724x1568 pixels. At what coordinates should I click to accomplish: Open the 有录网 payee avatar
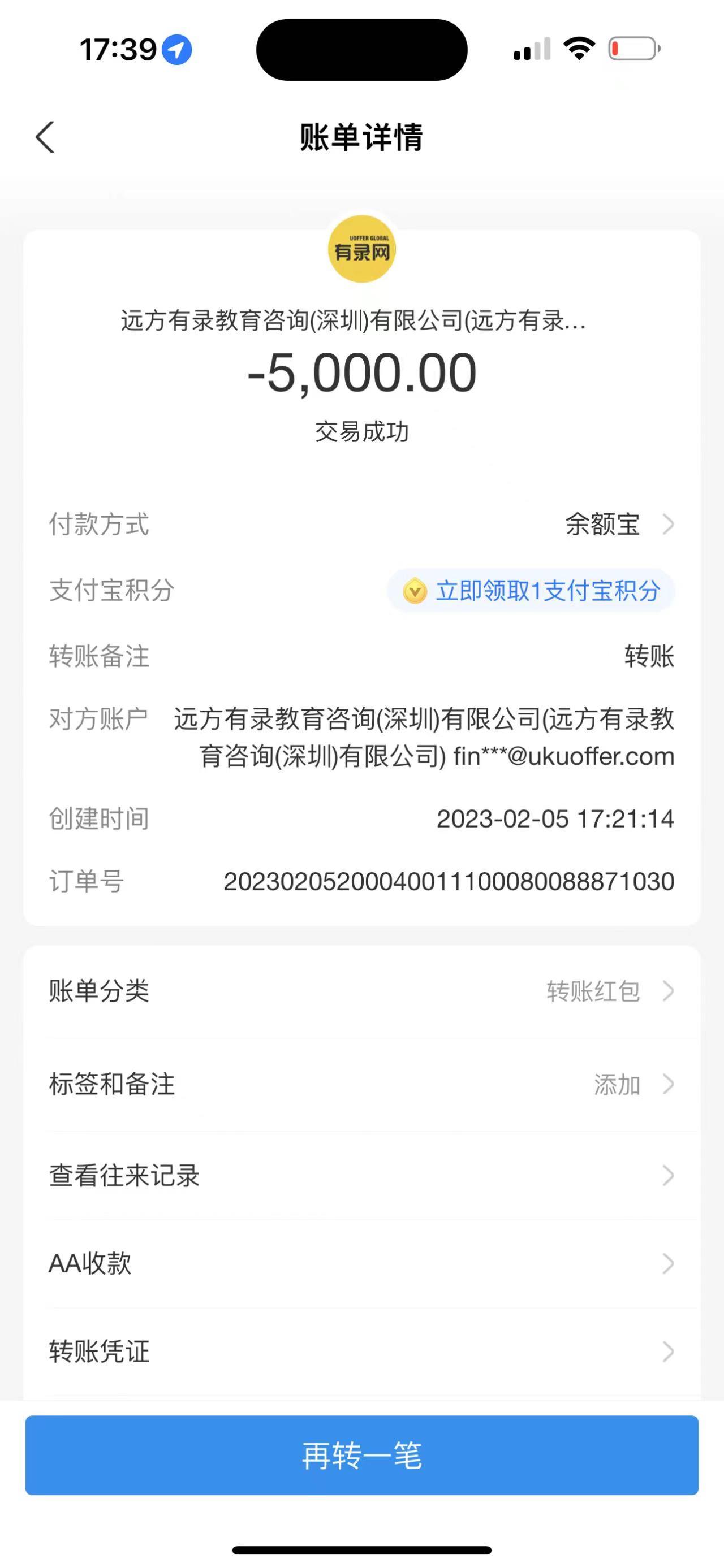[x=361, y=250]
